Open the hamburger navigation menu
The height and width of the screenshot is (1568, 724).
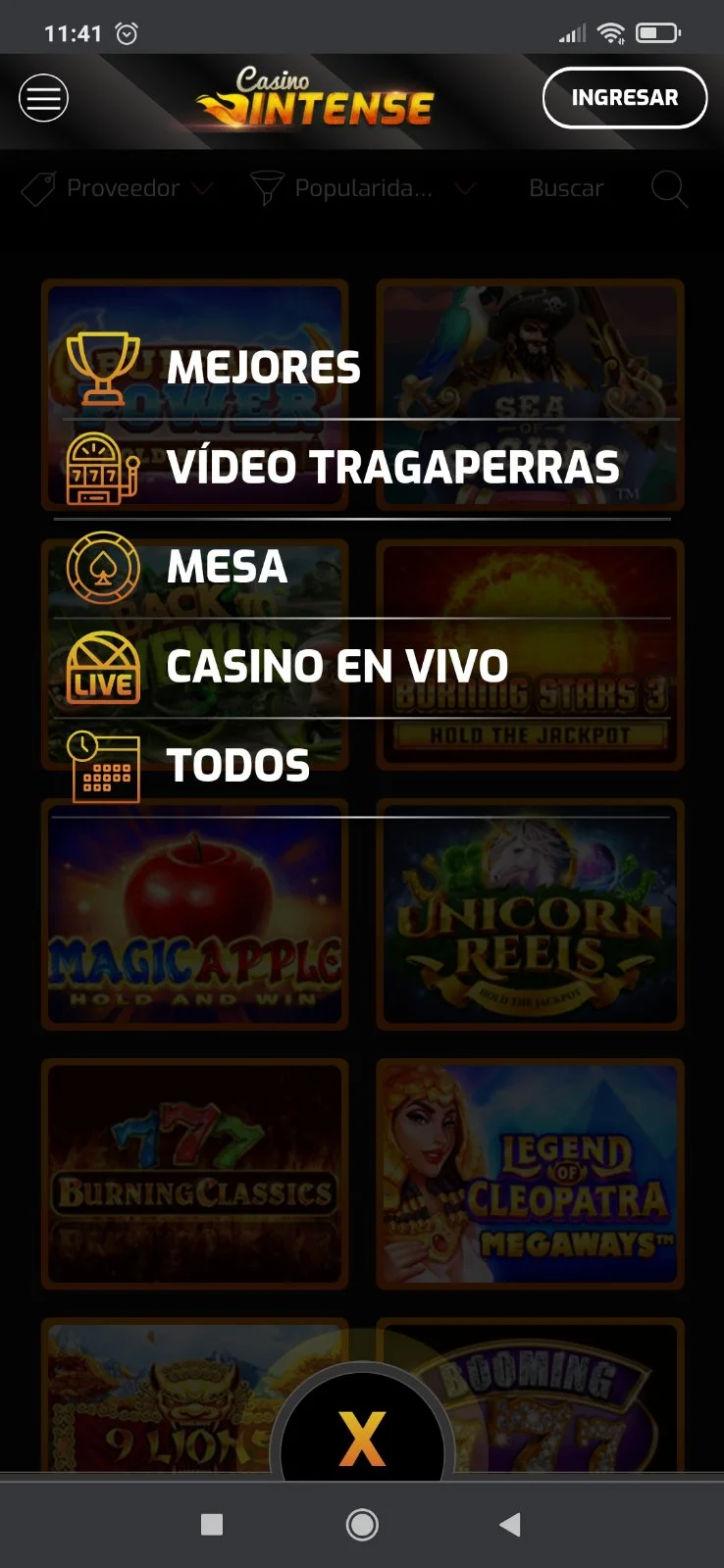[x=42, y=98]
